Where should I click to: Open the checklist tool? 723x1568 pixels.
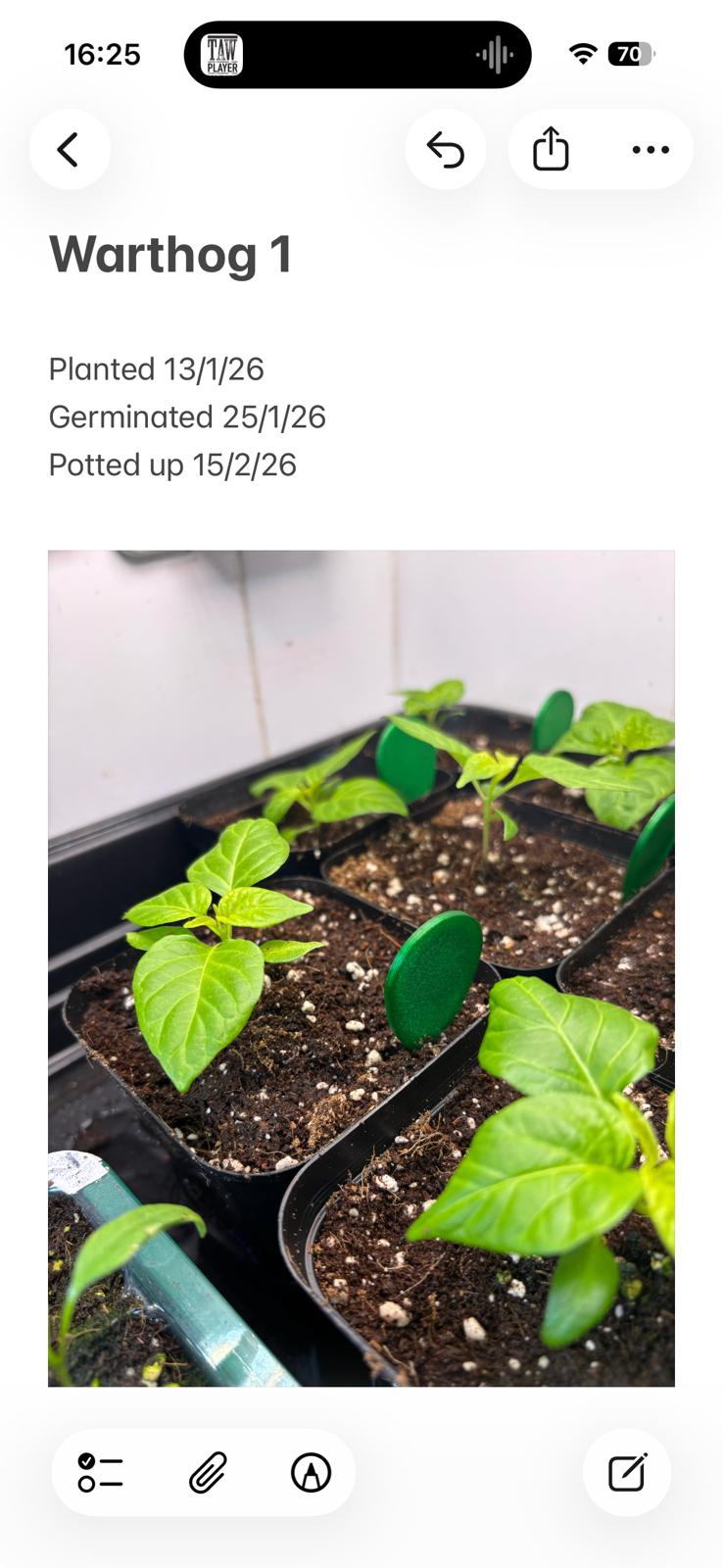pos(99,1472)
